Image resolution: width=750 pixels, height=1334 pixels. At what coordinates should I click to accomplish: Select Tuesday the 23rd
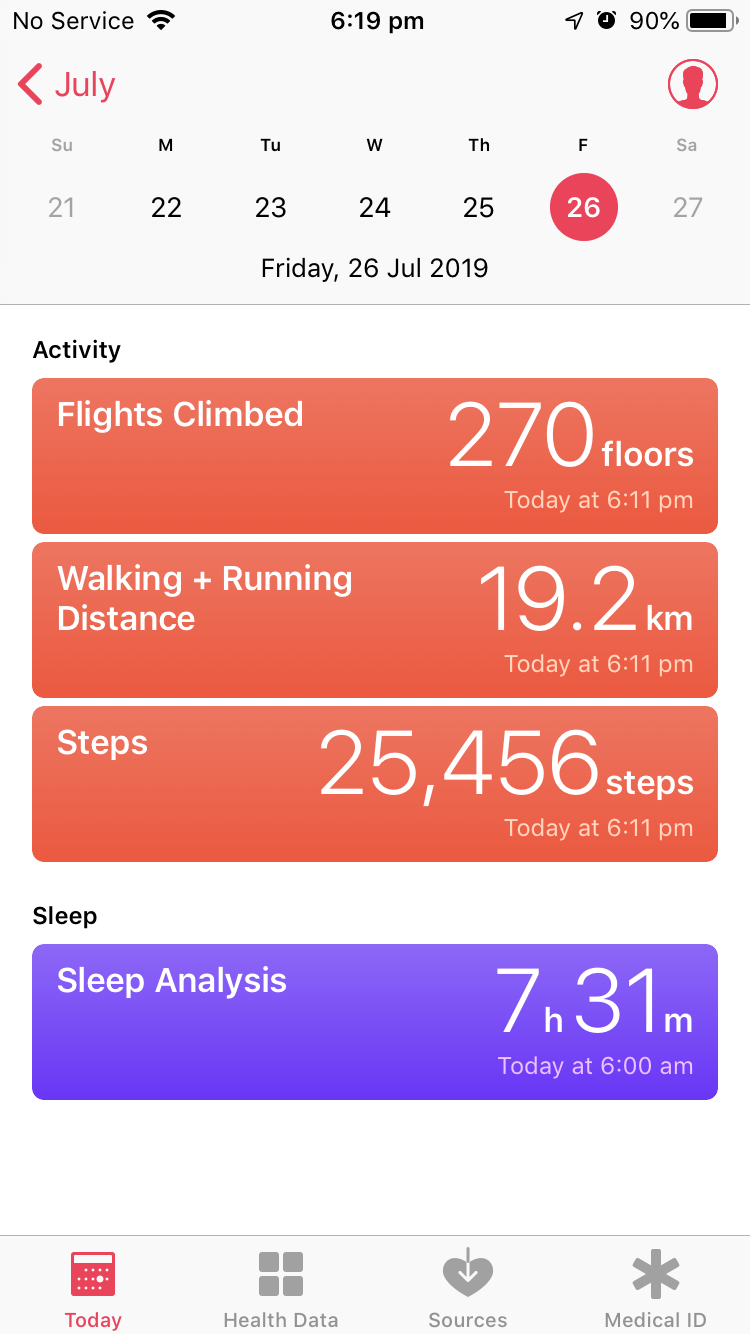pyautogui.click(x=270, y=207)
